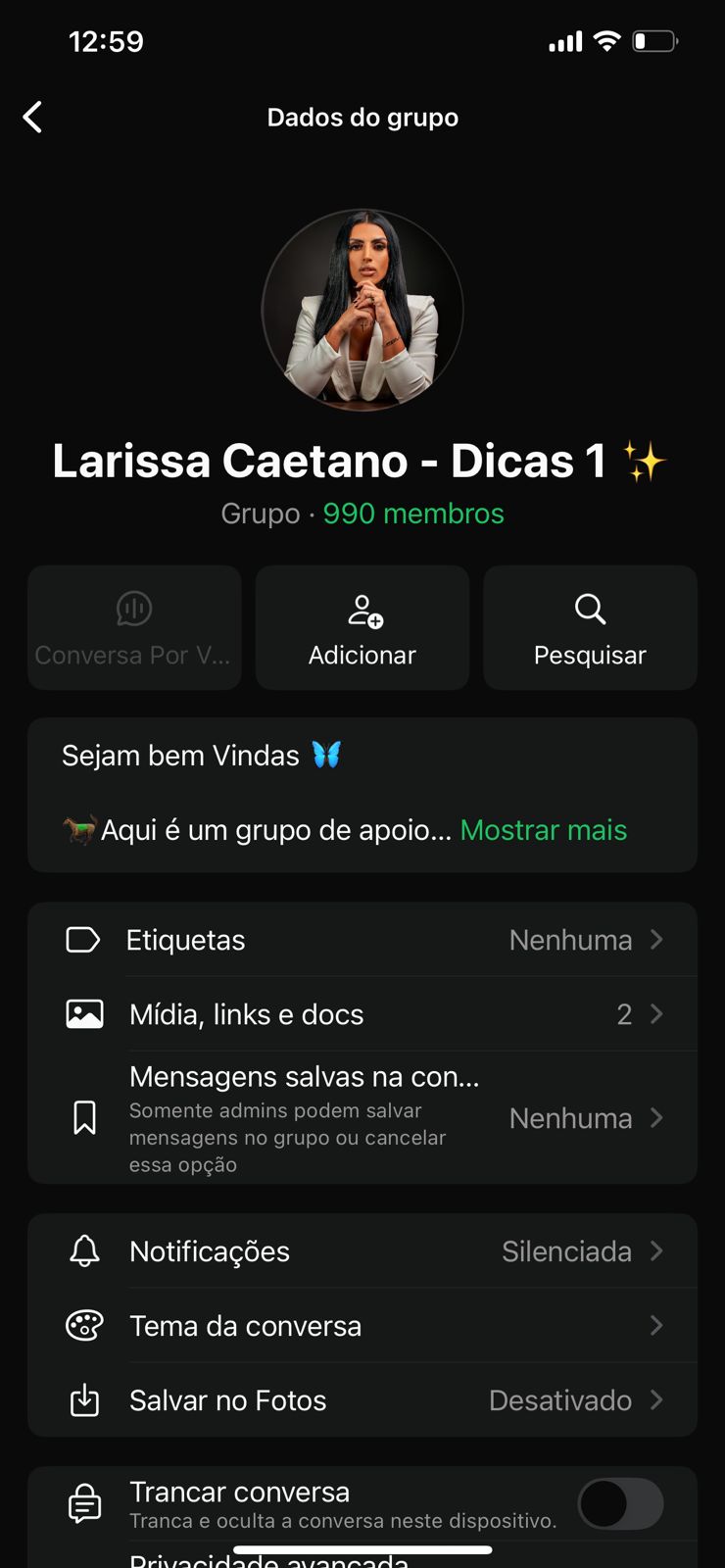Open Salvar no Fotos setting
725x1568 pixels.
pyautogui.click(x=362, y=1400)
